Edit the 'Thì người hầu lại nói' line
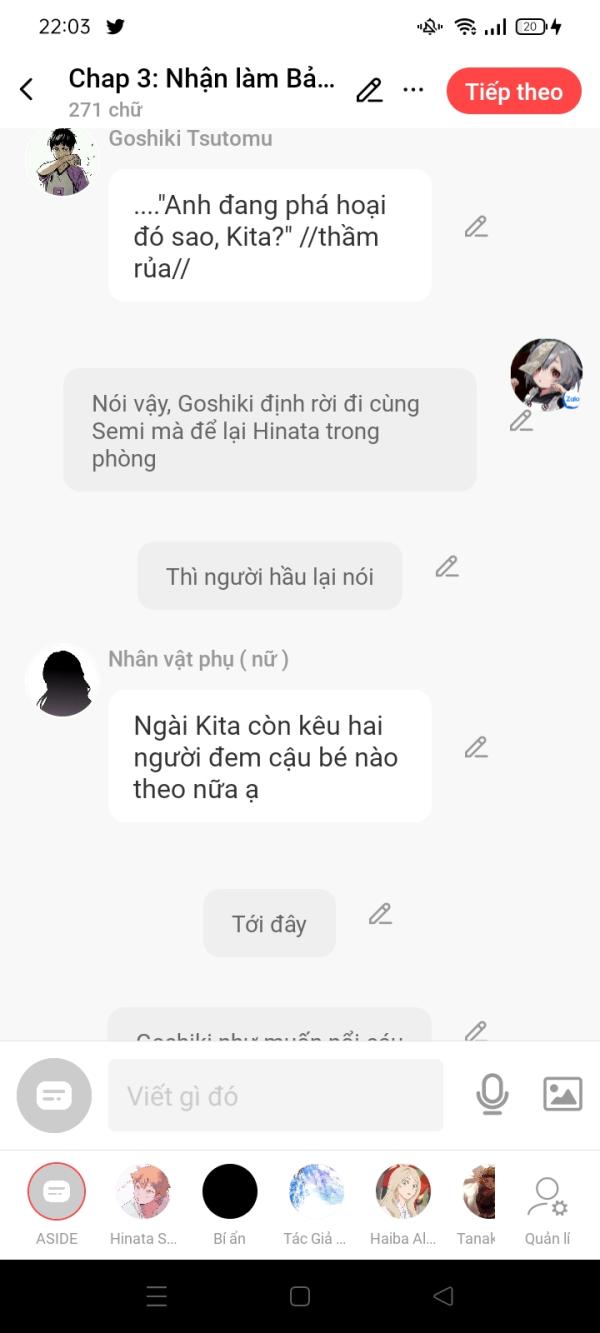This screenshot has height=1333, width=600. point(447,567)
